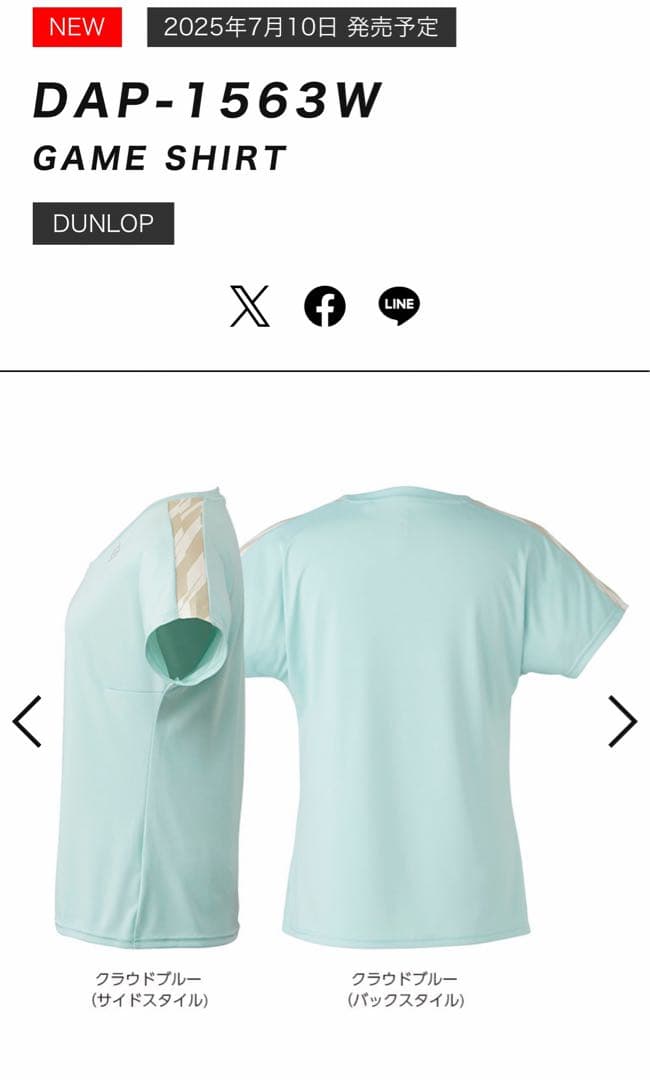Image resolution: width=650 pixels, height=1080 pixels.
Task: Open the DUNLOP brand tag
Action: click(x=103, y=223)
